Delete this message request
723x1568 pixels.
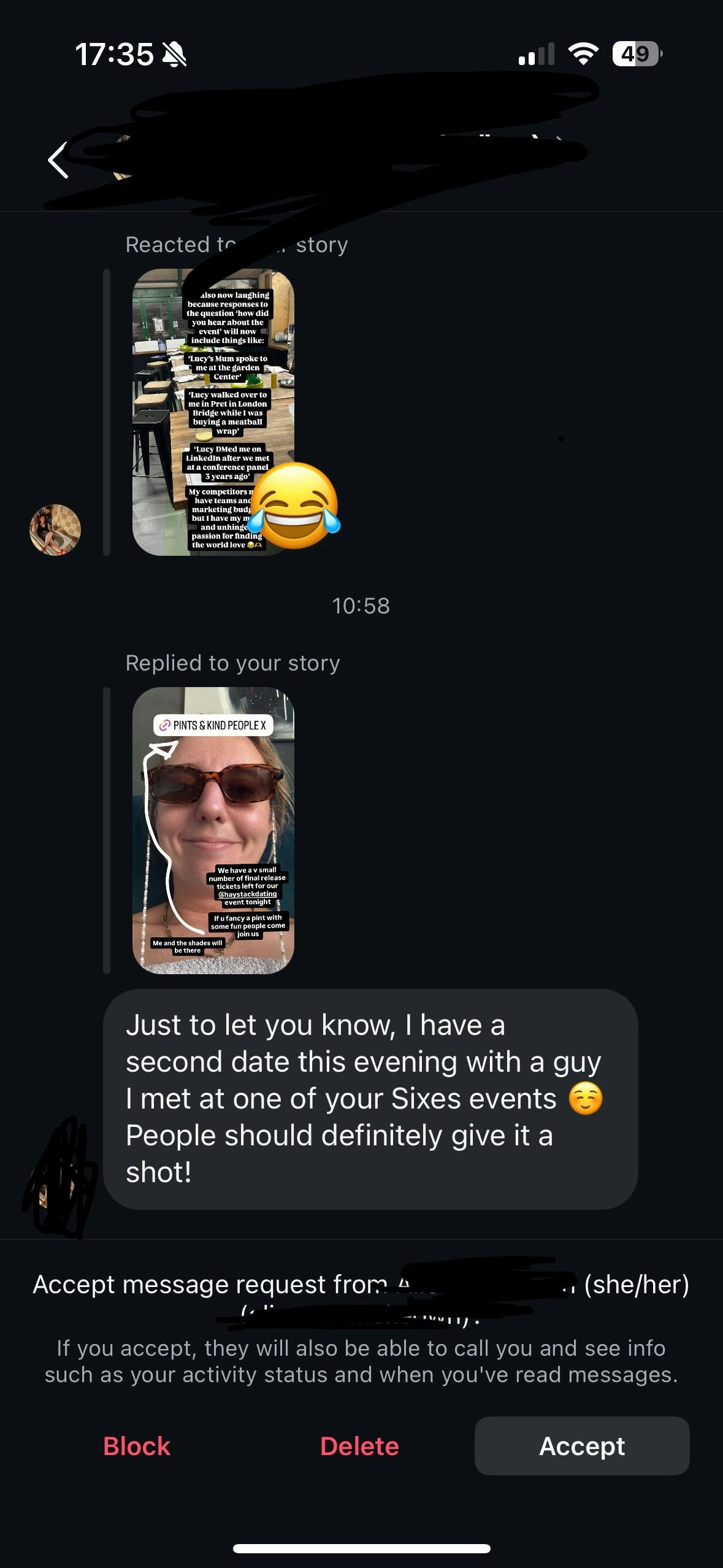359,1446
